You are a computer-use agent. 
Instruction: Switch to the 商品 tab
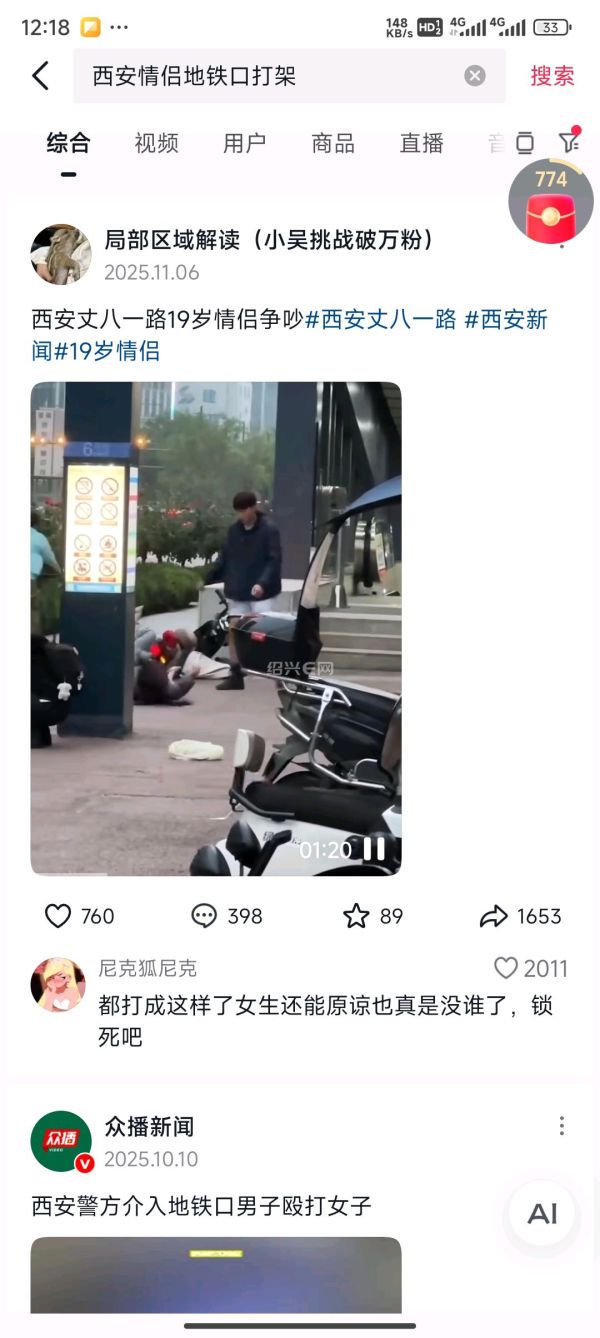point(333,144)
